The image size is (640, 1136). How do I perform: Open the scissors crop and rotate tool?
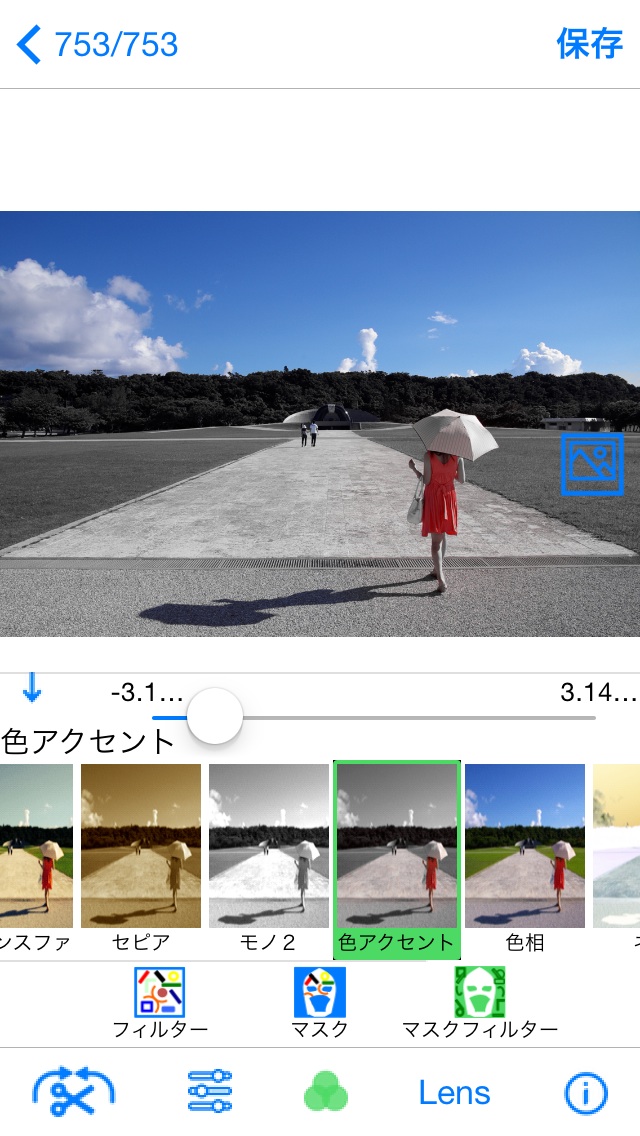[x=74, y=1092]
